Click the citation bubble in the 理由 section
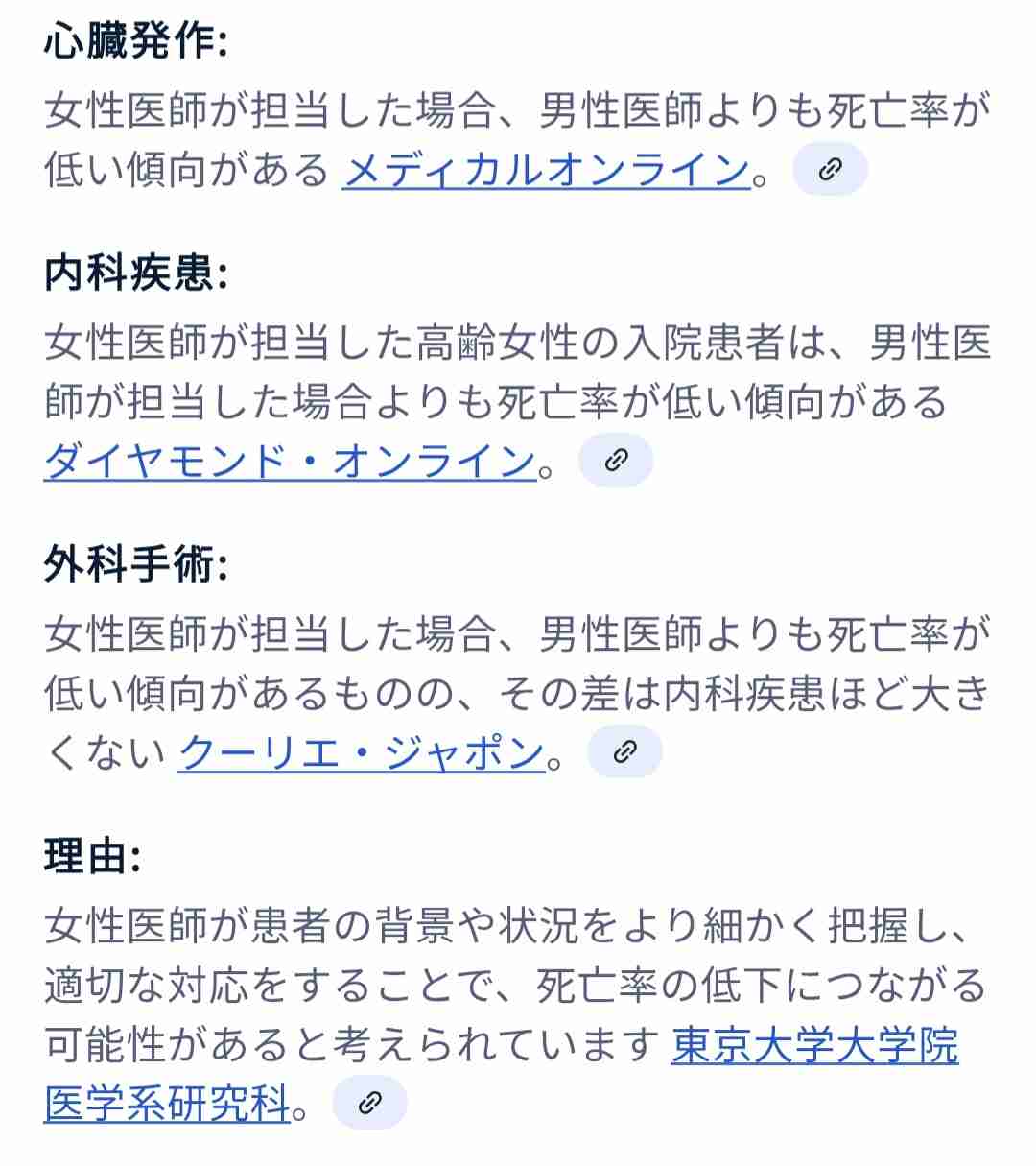Image resolution: width=1036 pixels, height=1166 pixels. tap(369, 1101)
